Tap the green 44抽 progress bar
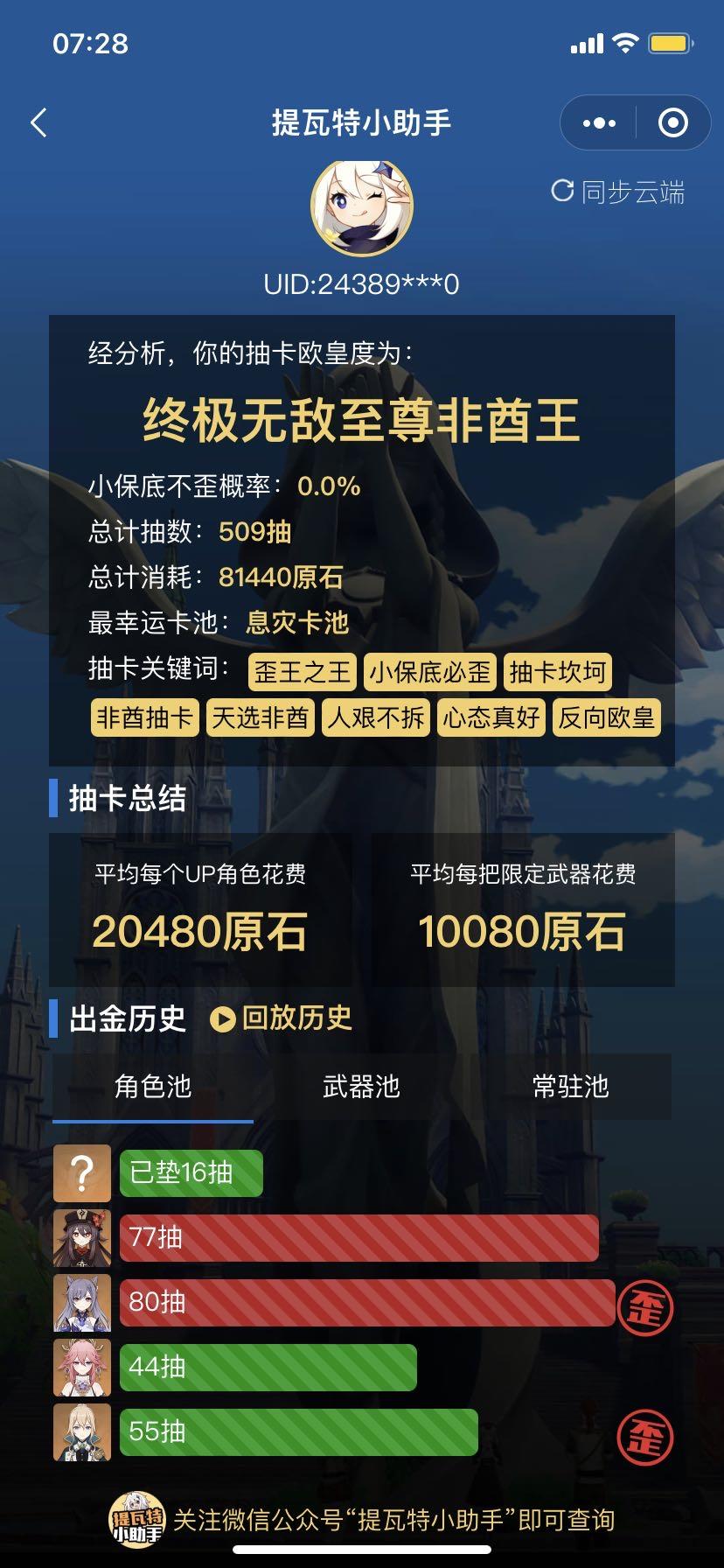 pyautogui.click(x=268, y=1368)
